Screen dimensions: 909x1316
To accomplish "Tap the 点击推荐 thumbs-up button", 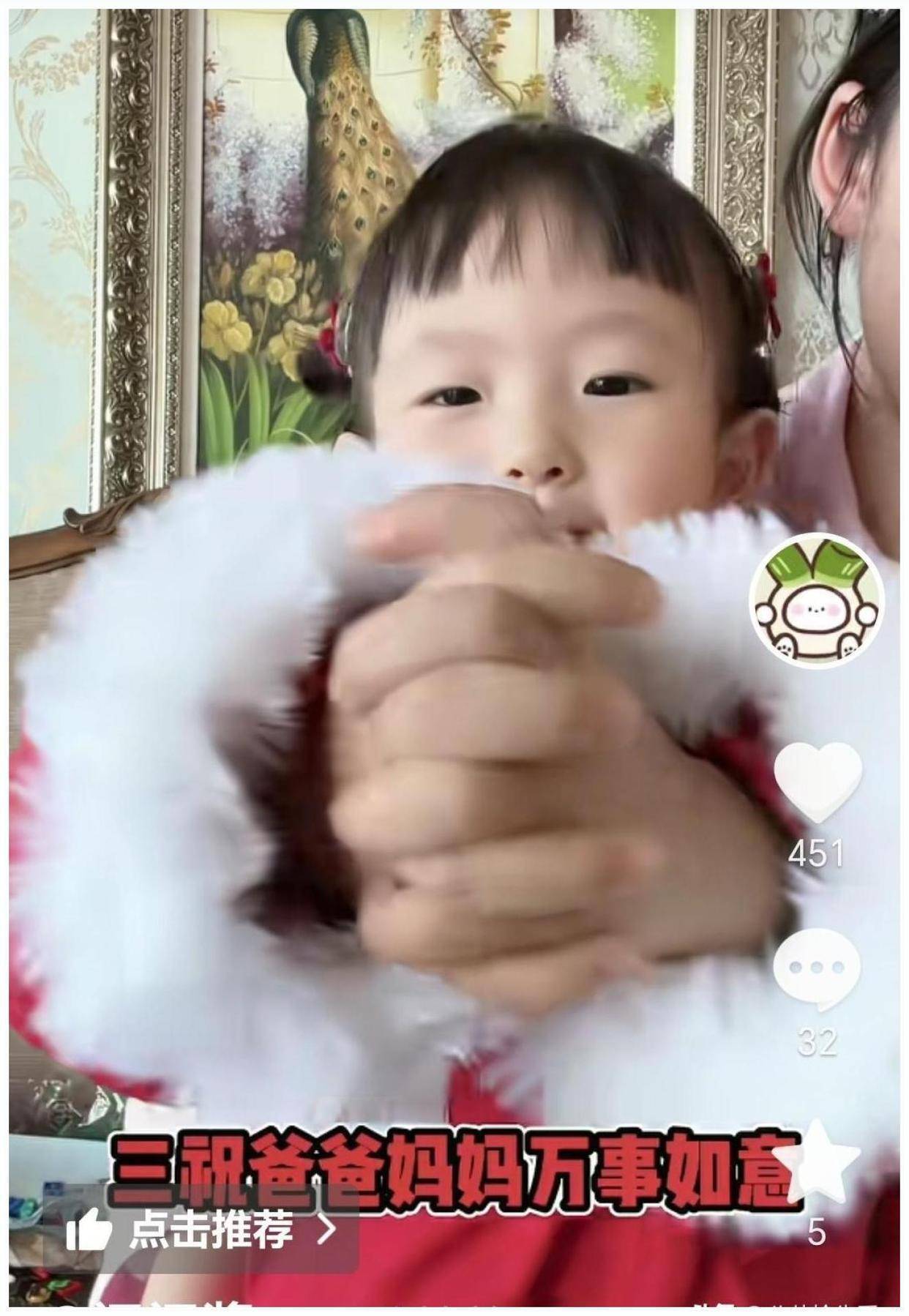I will [x=200, y=1230].
